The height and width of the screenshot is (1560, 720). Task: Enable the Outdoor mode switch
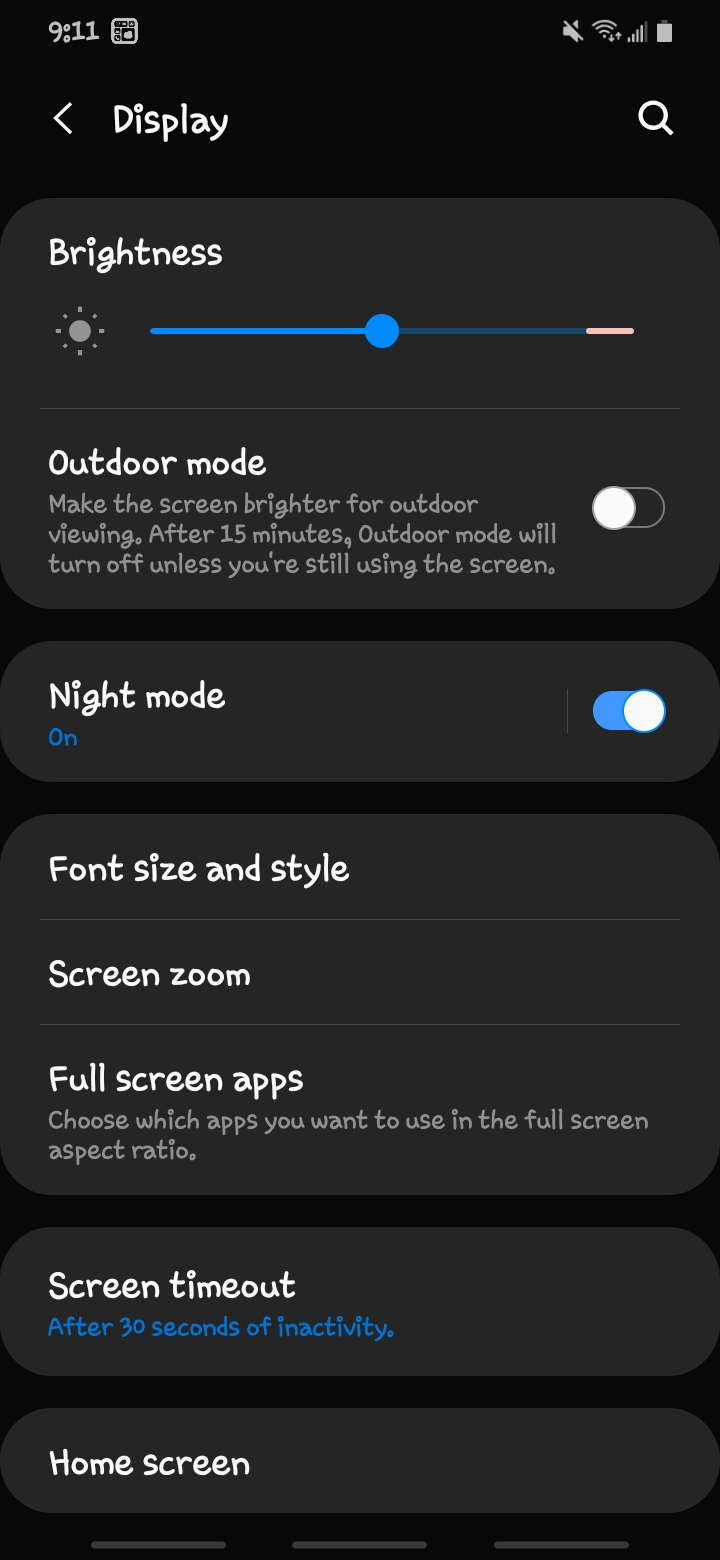628,508
